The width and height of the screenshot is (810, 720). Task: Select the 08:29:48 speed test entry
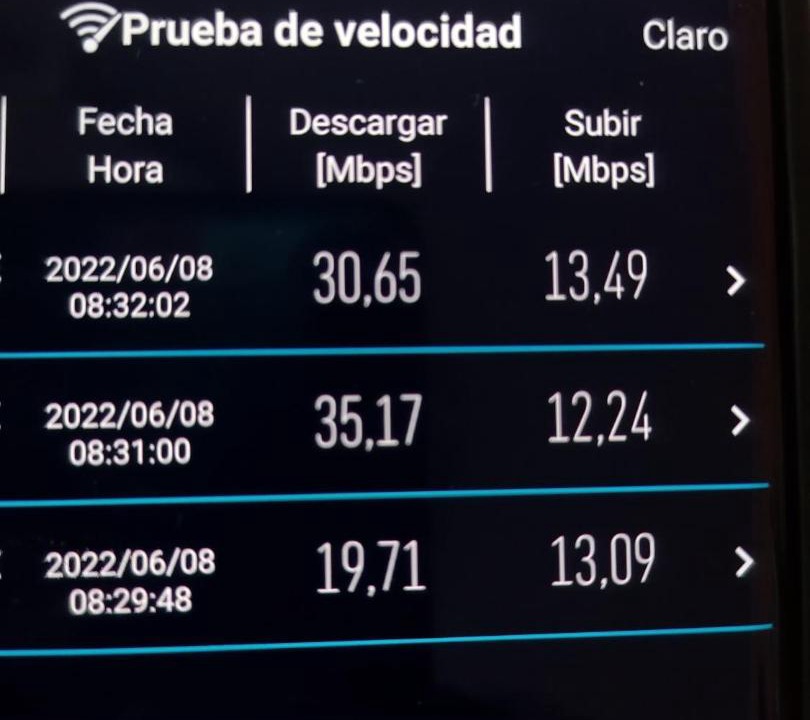pyautogui.click(x=743, y=564)
